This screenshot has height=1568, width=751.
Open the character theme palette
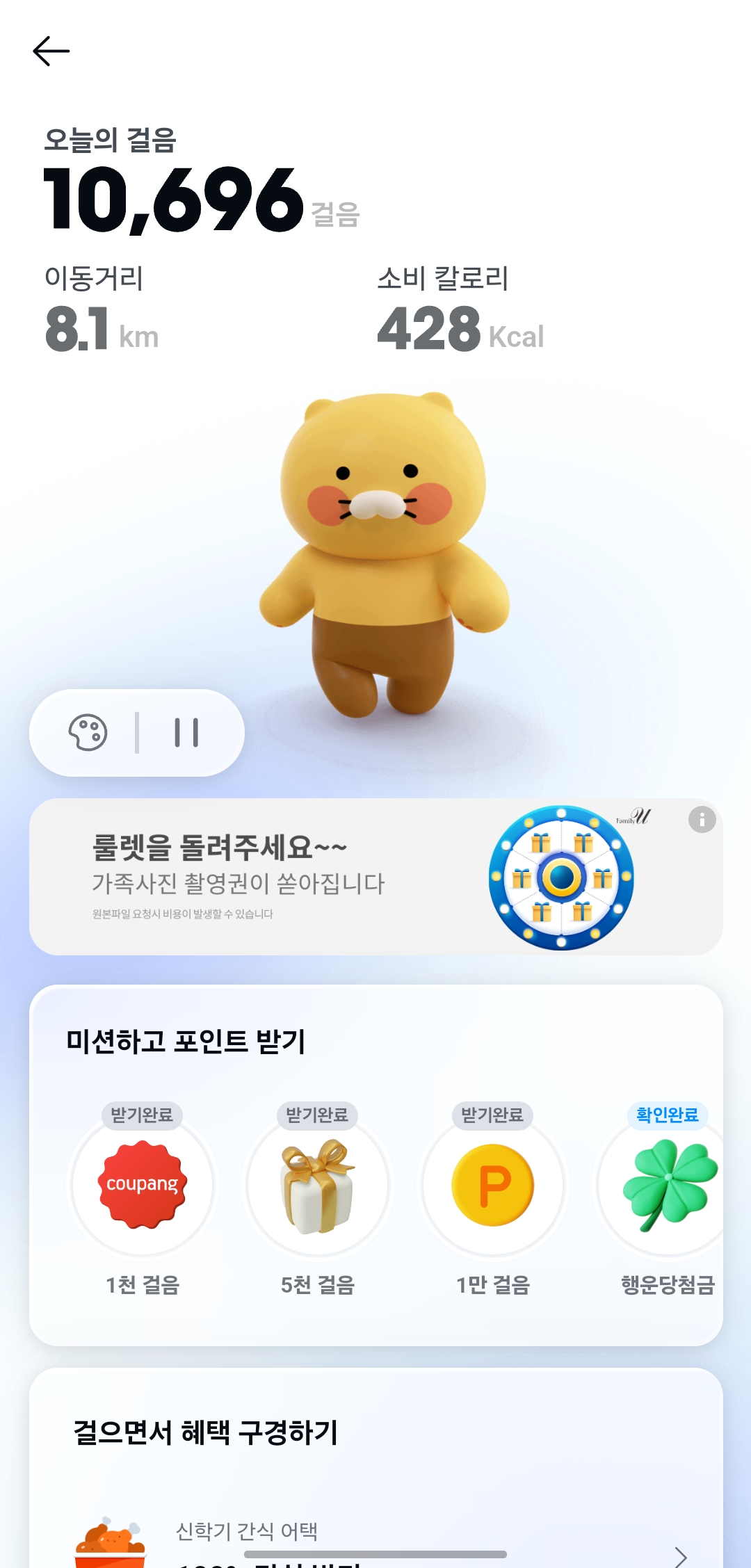tap(88, 732)
